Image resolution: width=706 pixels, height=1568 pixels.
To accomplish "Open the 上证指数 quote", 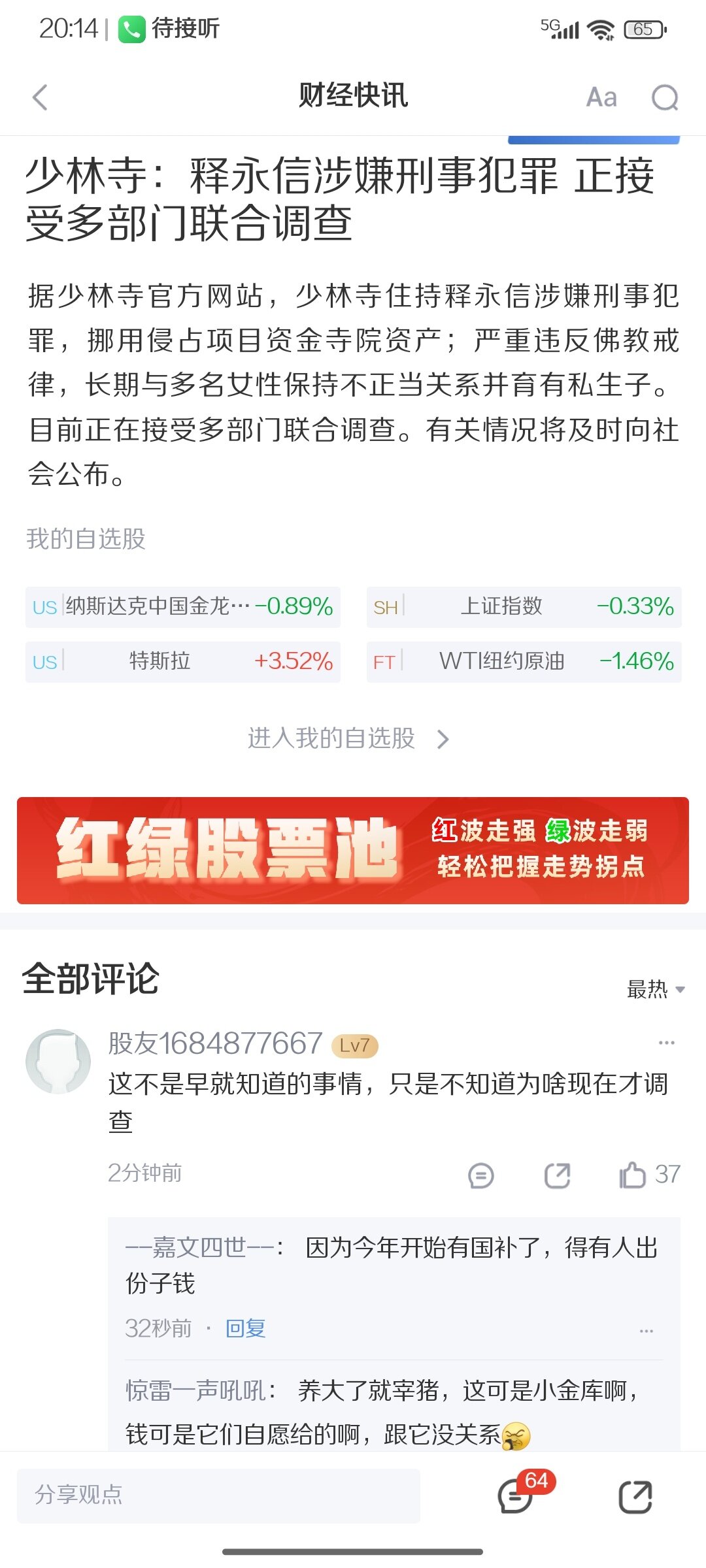I will click(x=524, y=606).
